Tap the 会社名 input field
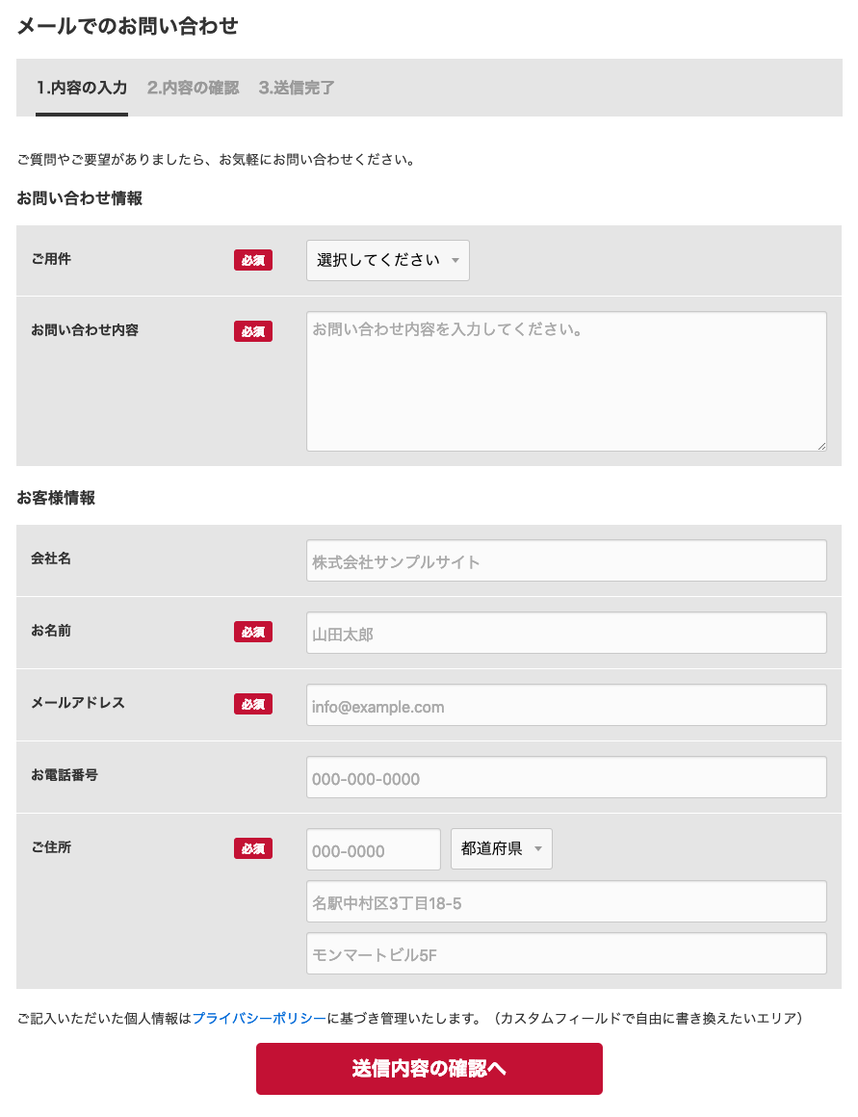This screenshot has height=1117, width=858. click(566, 561)
